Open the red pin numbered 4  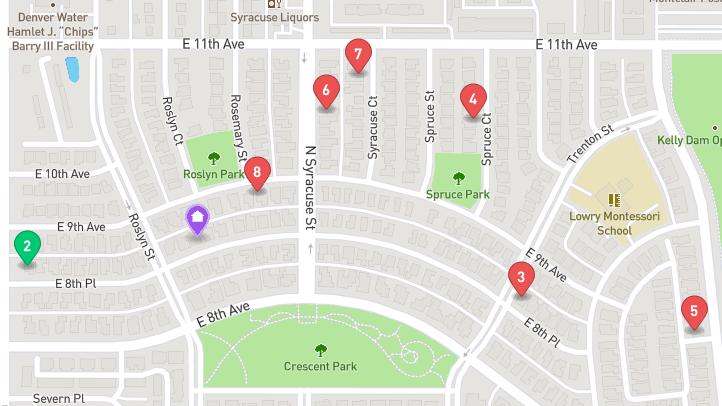pos(473,100)
